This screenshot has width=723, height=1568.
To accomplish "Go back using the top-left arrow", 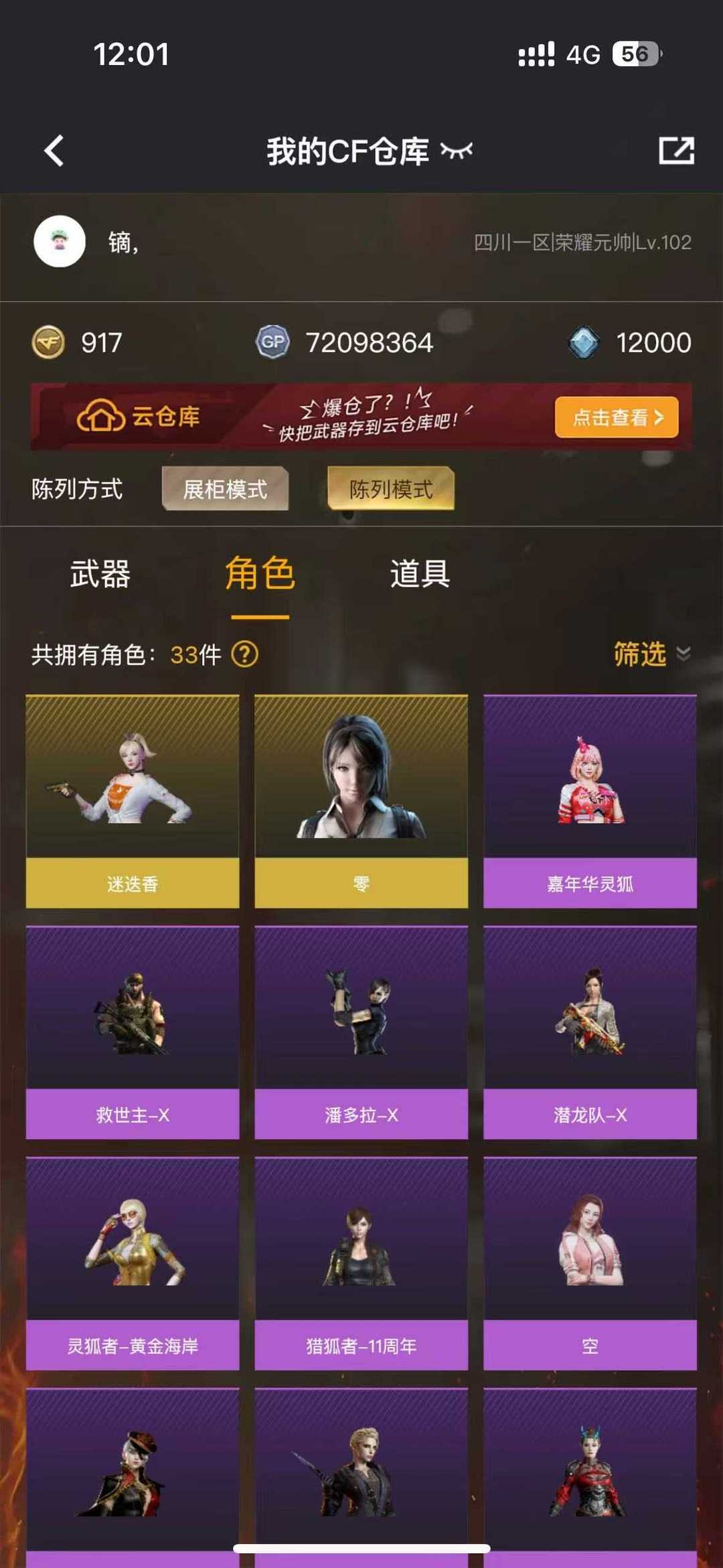I will click(x=54, y=151).
